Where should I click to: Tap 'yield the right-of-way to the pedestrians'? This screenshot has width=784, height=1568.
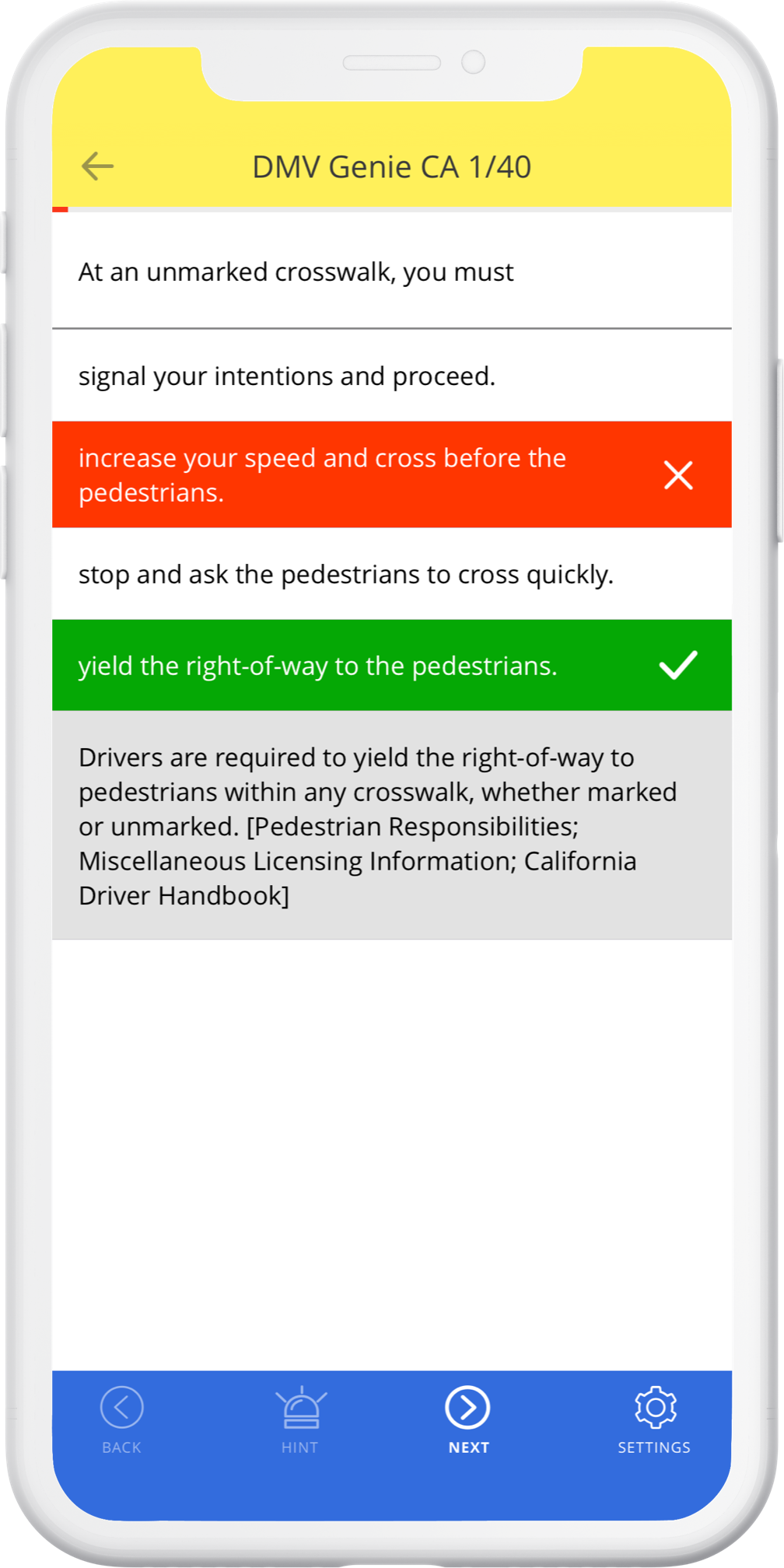[392, 665]
